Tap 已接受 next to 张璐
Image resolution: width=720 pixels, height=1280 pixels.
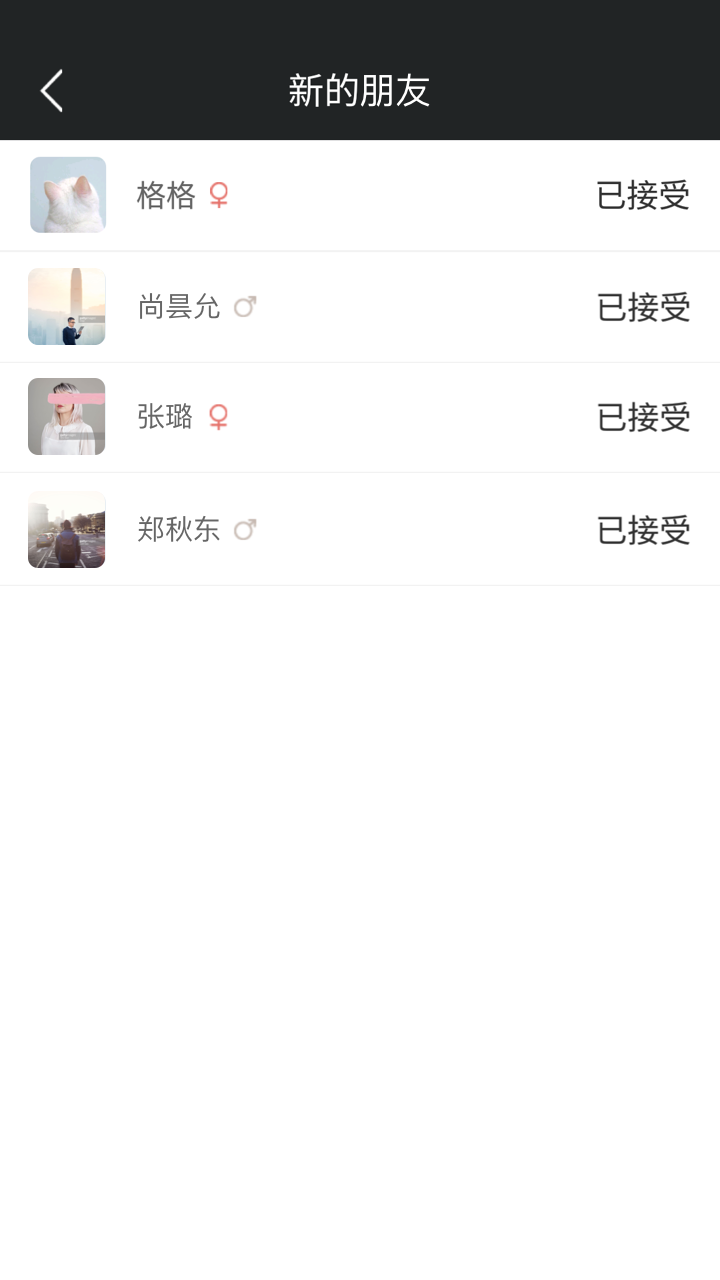coord(643,418)
